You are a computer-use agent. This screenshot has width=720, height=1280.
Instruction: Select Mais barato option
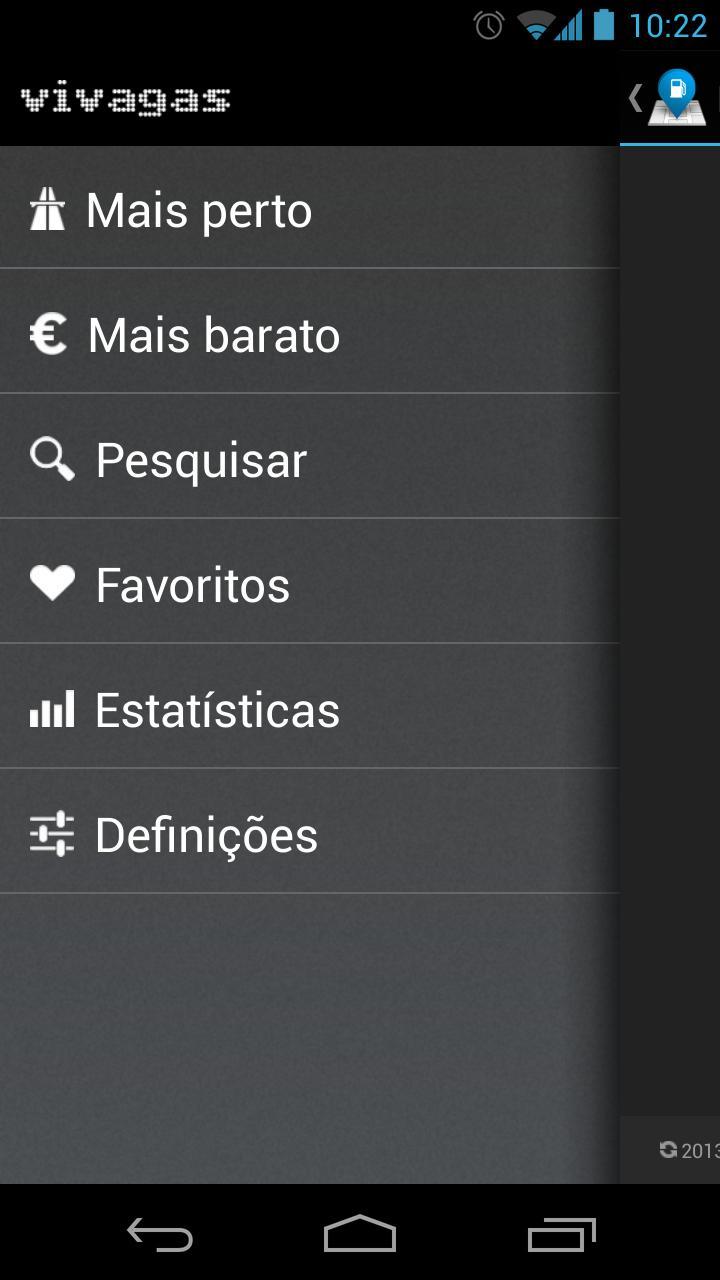pos(213,335)
